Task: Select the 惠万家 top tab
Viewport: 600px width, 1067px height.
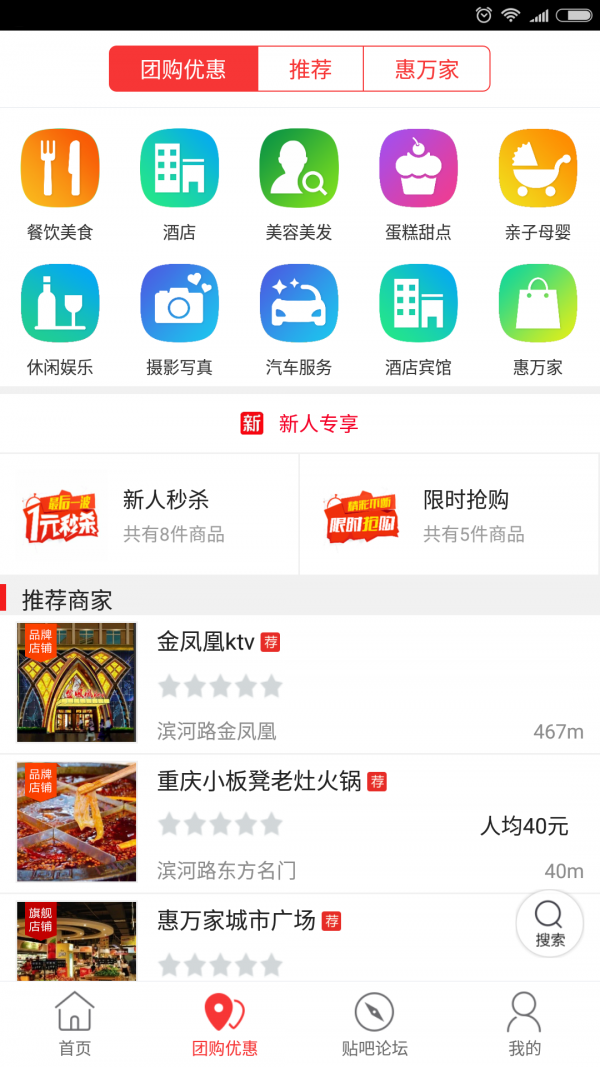Action: pyautogui.click(x=427, y=69)
